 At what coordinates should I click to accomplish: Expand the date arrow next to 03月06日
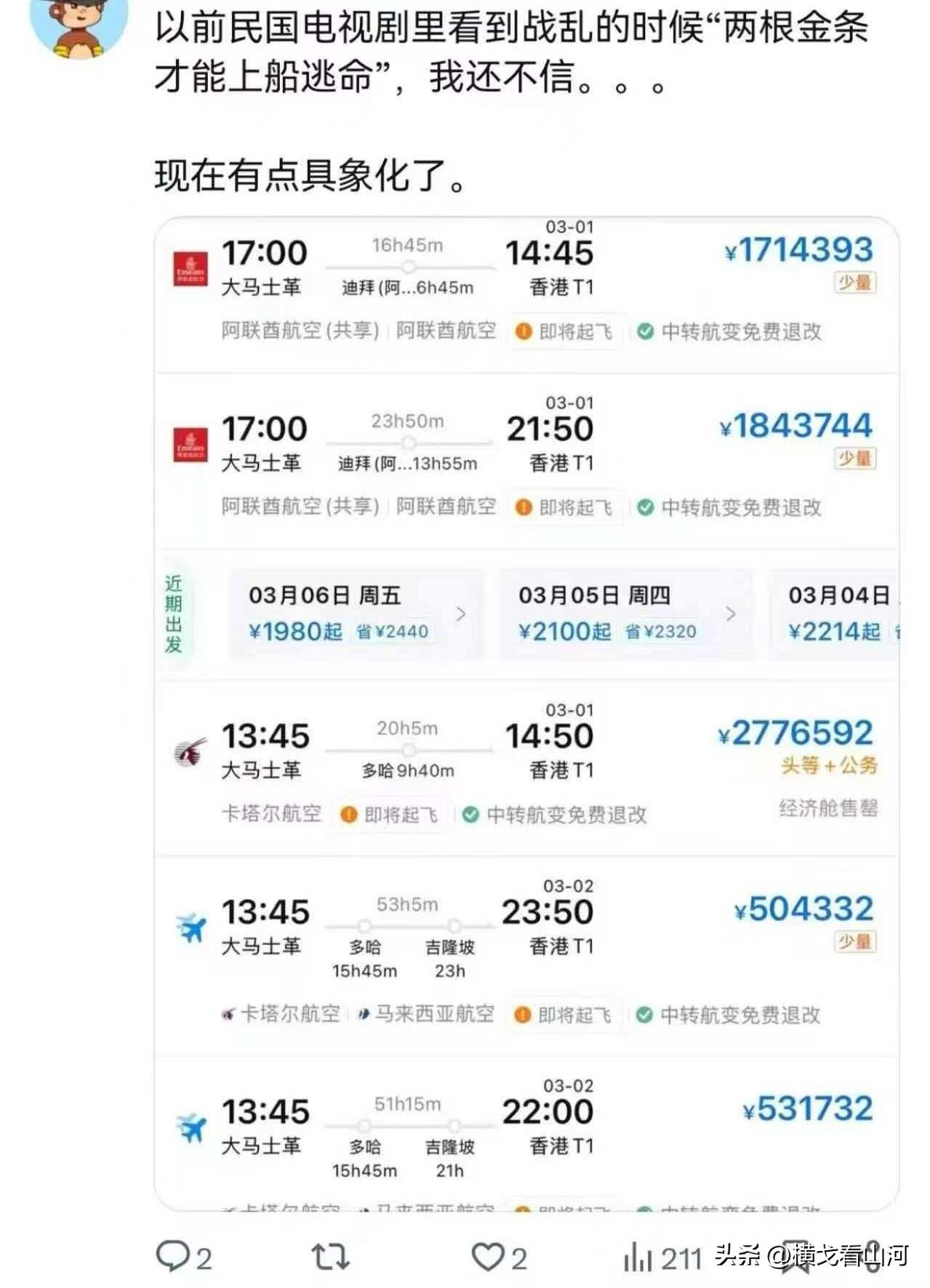pyautogui.click(x=459, y=613)
